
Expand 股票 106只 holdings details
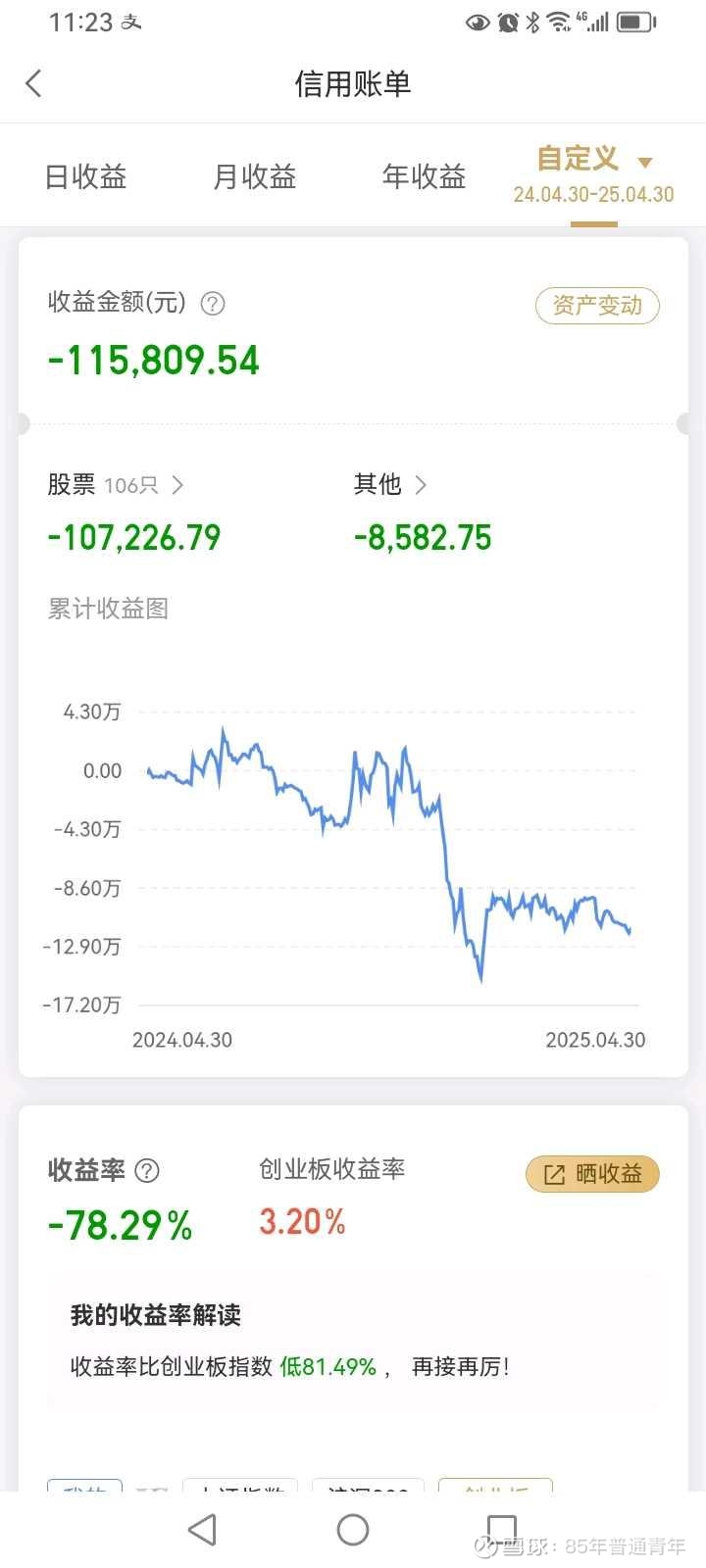coord(115,485)
